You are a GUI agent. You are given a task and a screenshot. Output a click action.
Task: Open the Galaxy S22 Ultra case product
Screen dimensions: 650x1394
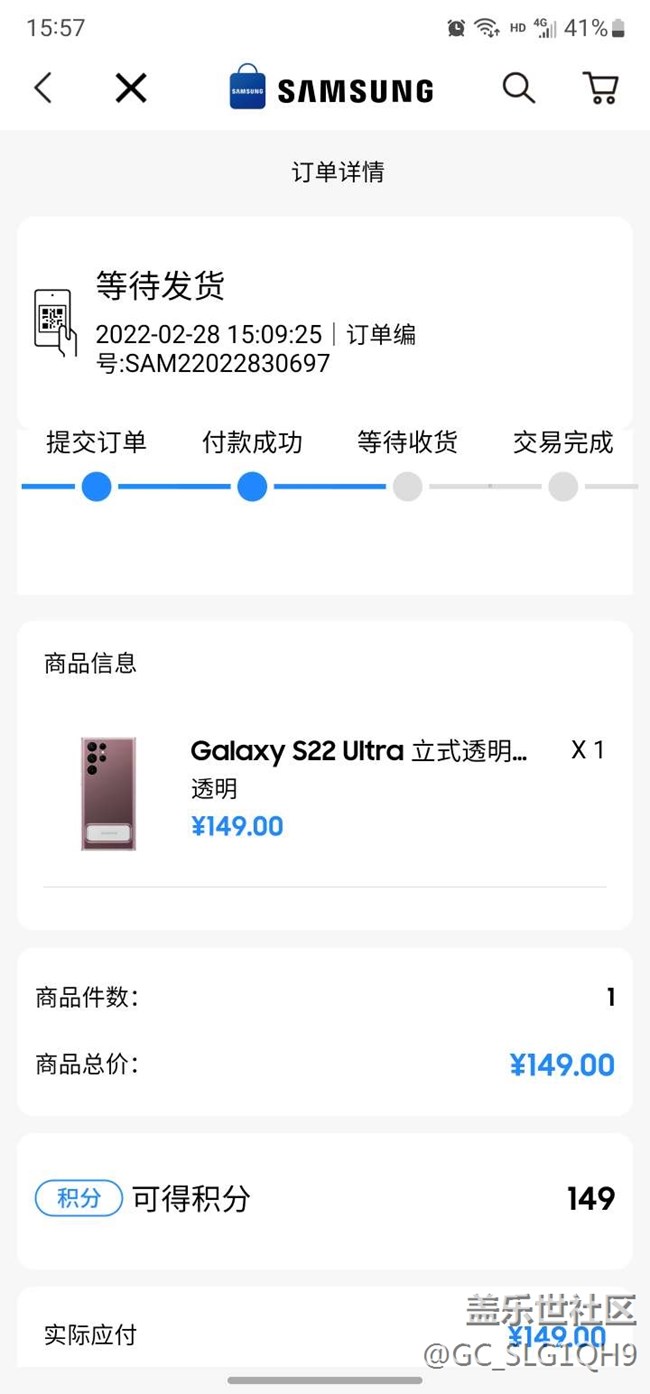tap(358, 751)
